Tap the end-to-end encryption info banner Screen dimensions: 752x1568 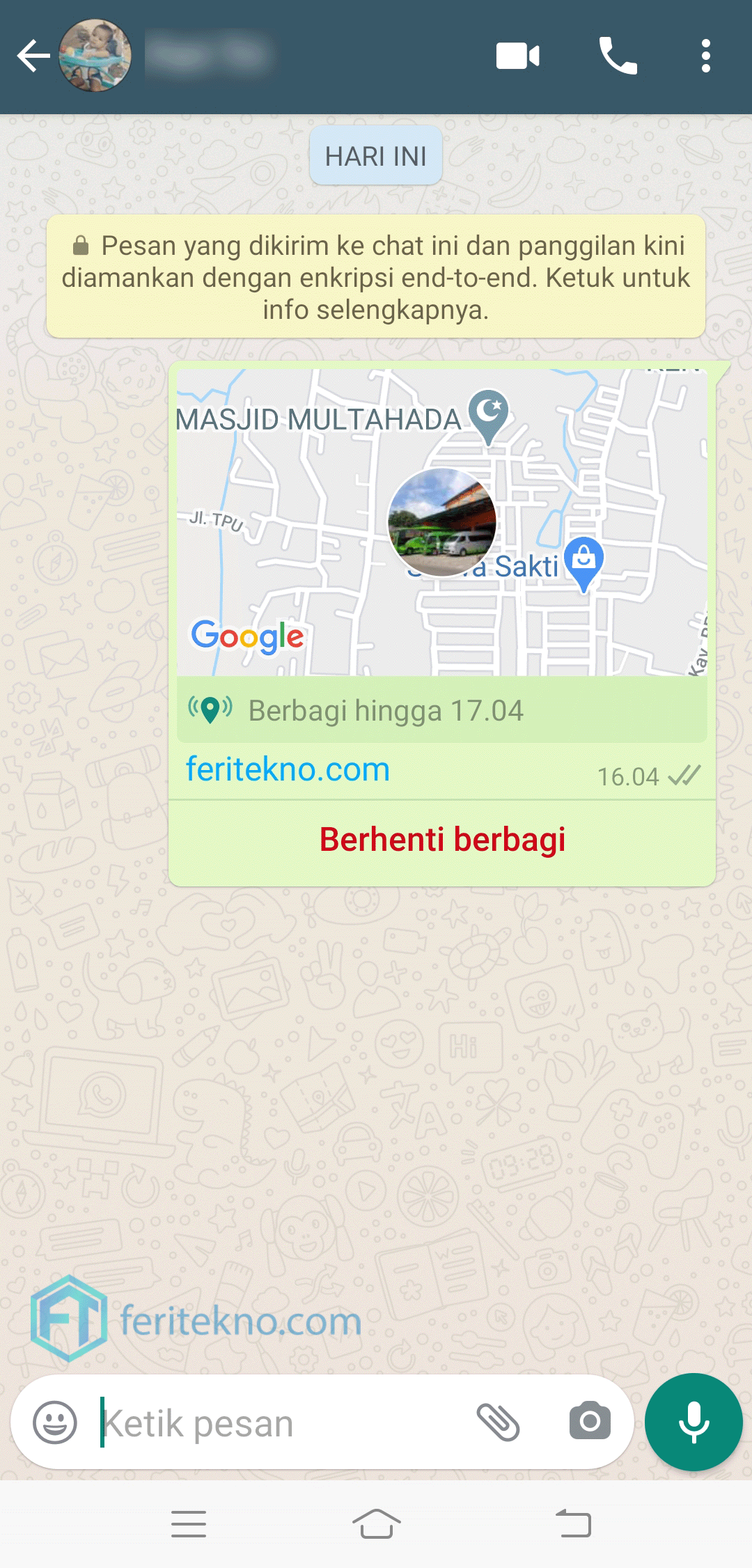click(376, 277)
